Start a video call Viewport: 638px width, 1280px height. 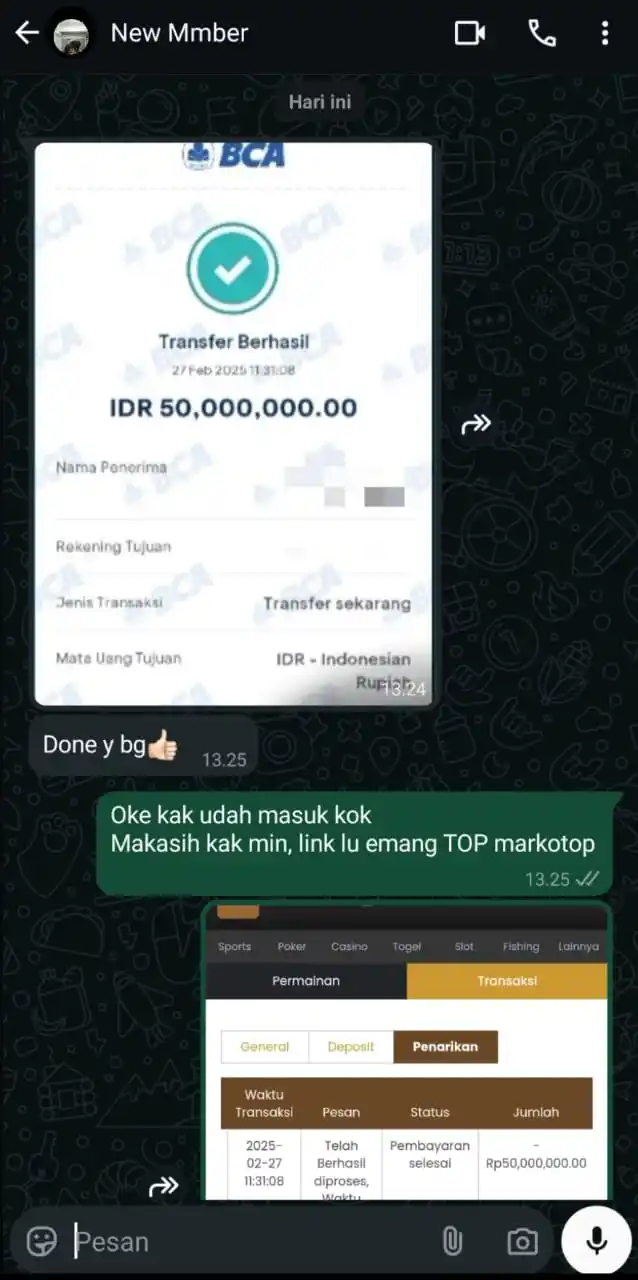click(470, 33)
